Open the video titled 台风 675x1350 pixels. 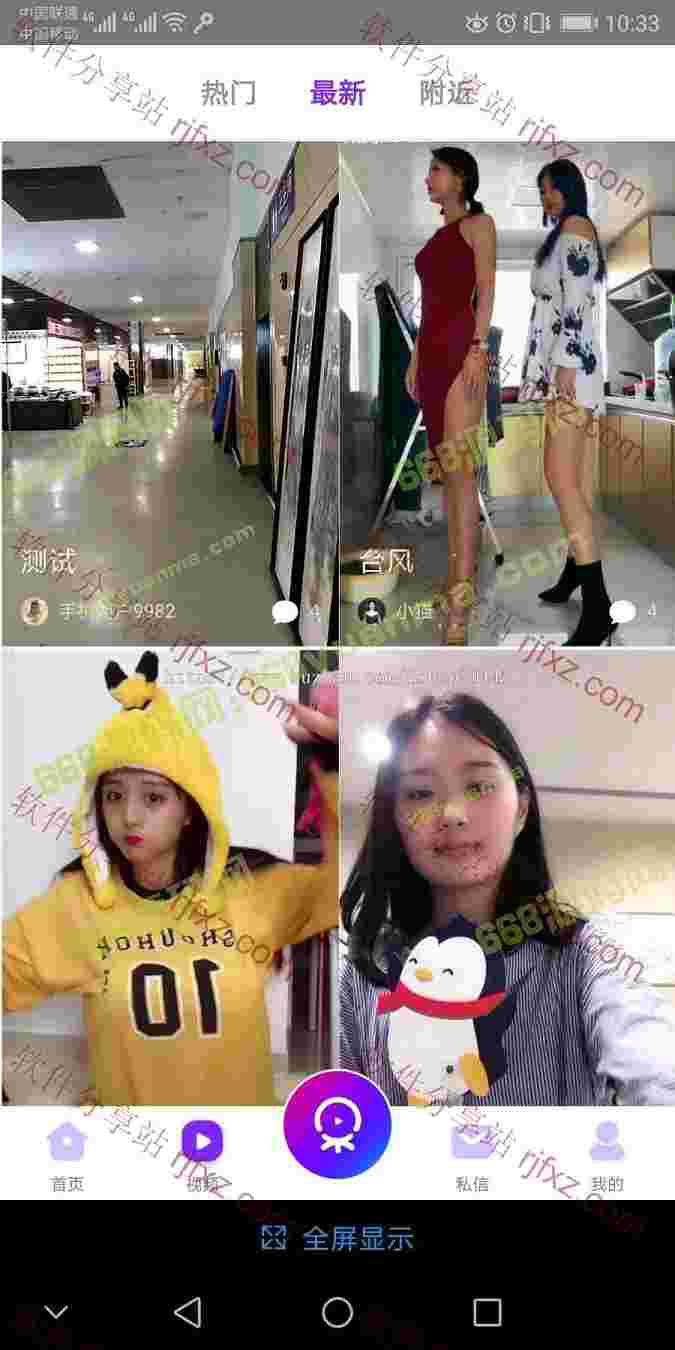507,393
